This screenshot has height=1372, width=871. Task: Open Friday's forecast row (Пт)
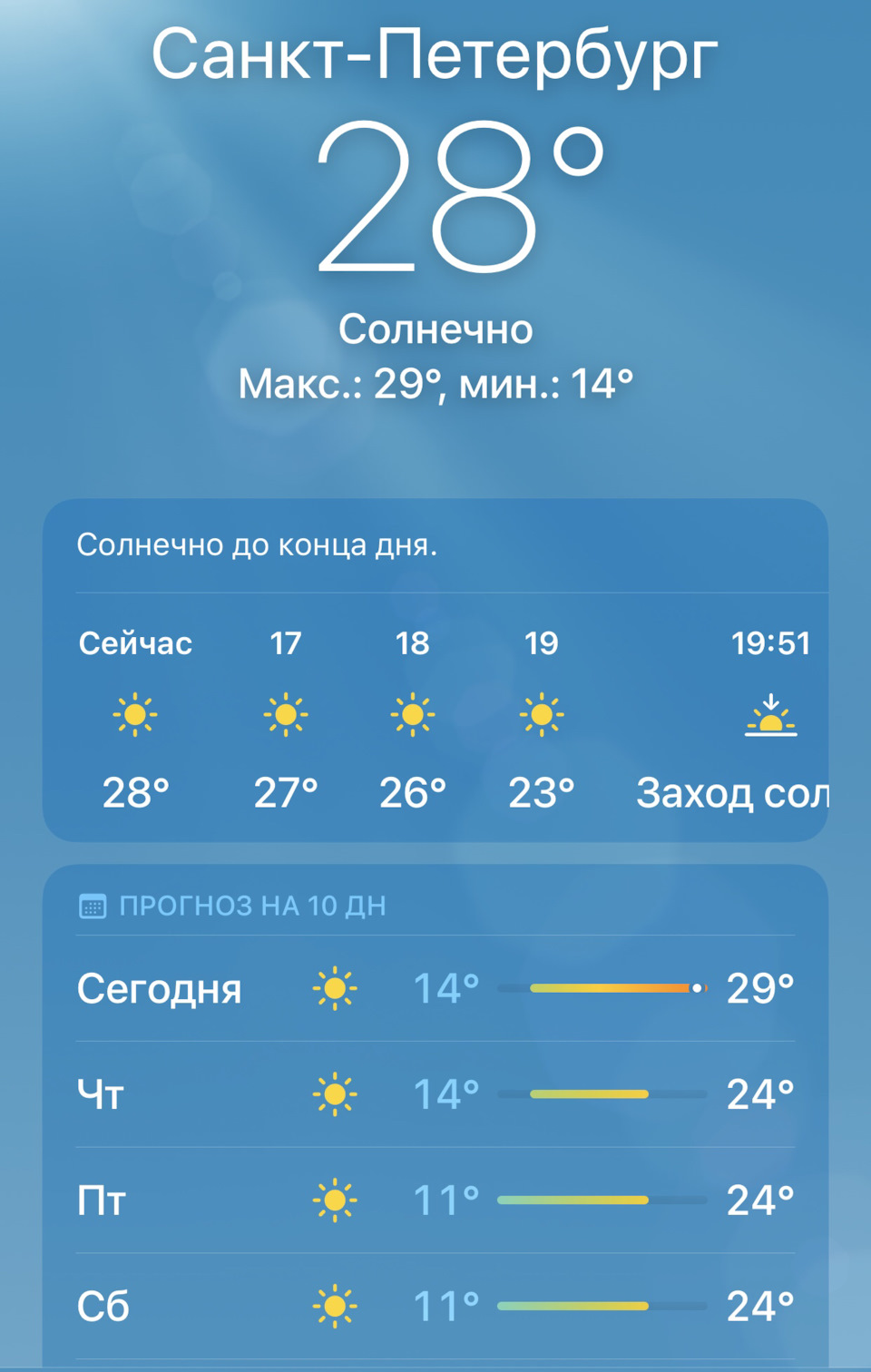click(435, 1200)
